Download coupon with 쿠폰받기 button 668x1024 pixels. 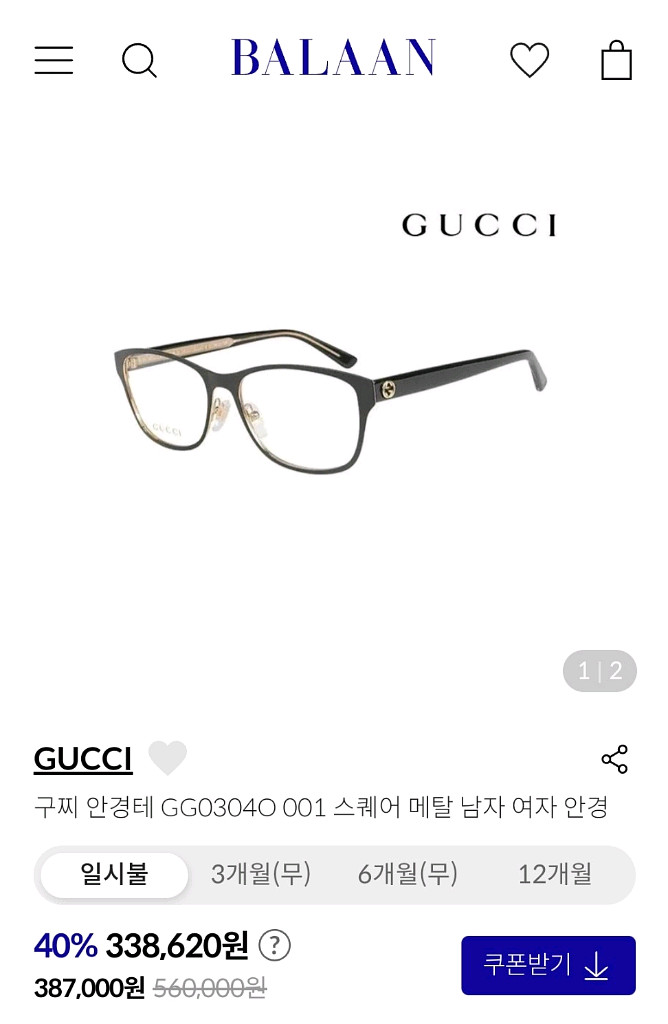click(x=548, y=965)
